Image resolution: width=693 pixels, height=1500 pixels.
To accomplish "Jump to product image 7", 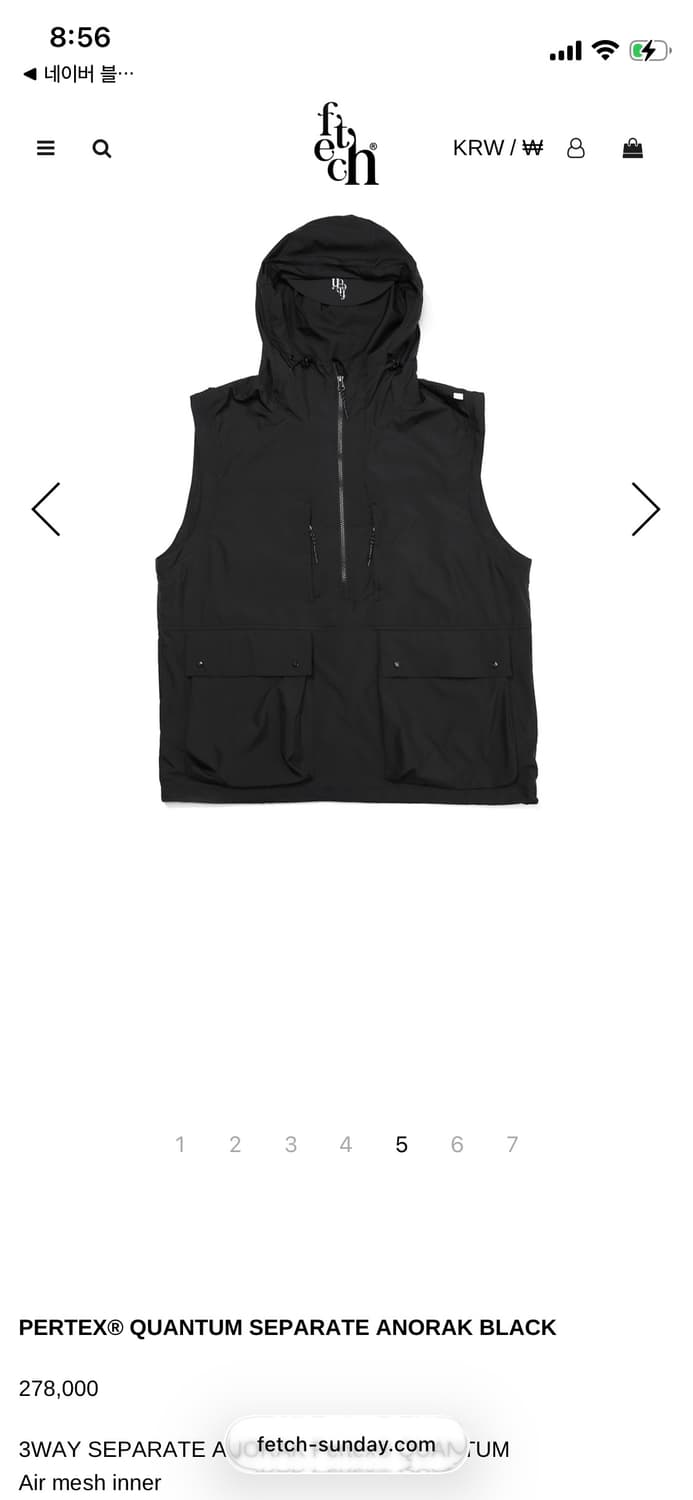I will click(x=512, y=1144).
